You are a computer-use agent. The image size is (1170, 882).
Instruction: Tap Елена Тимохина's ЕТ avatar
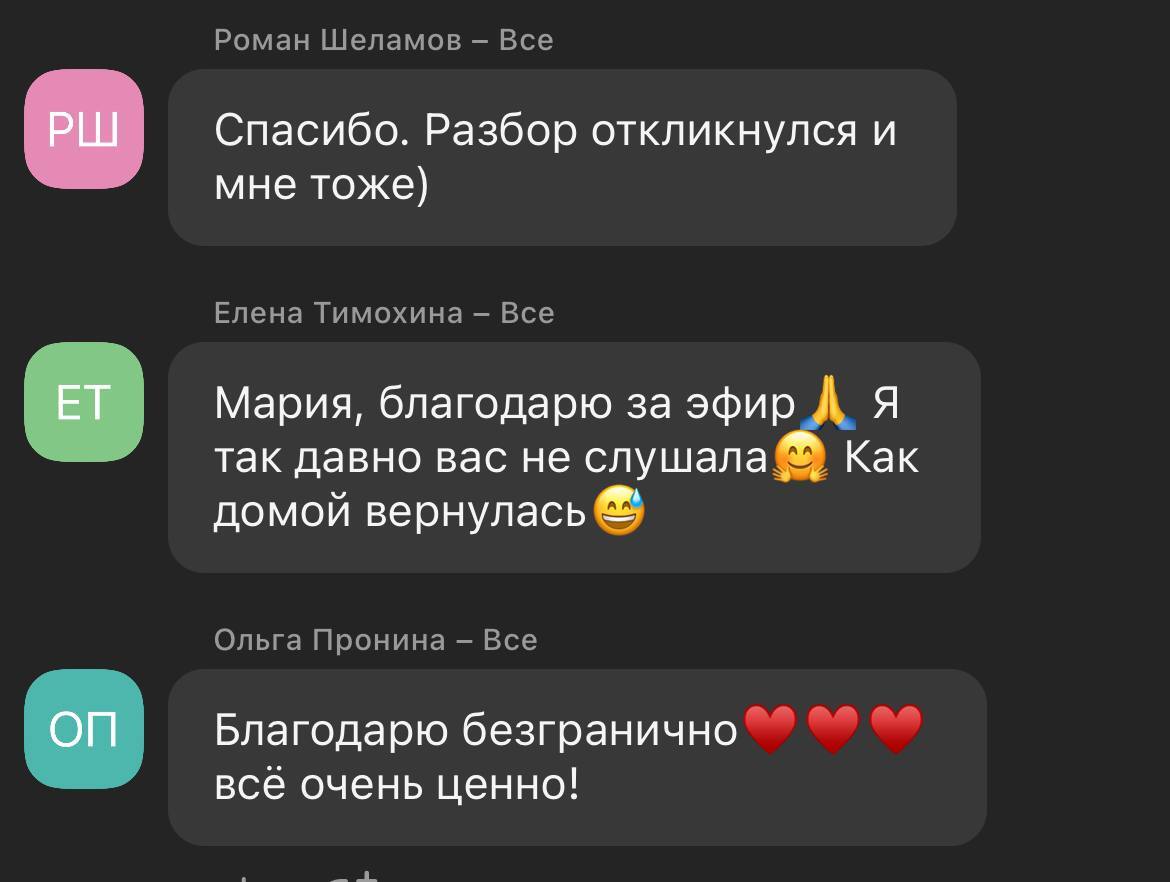point(84,402)
